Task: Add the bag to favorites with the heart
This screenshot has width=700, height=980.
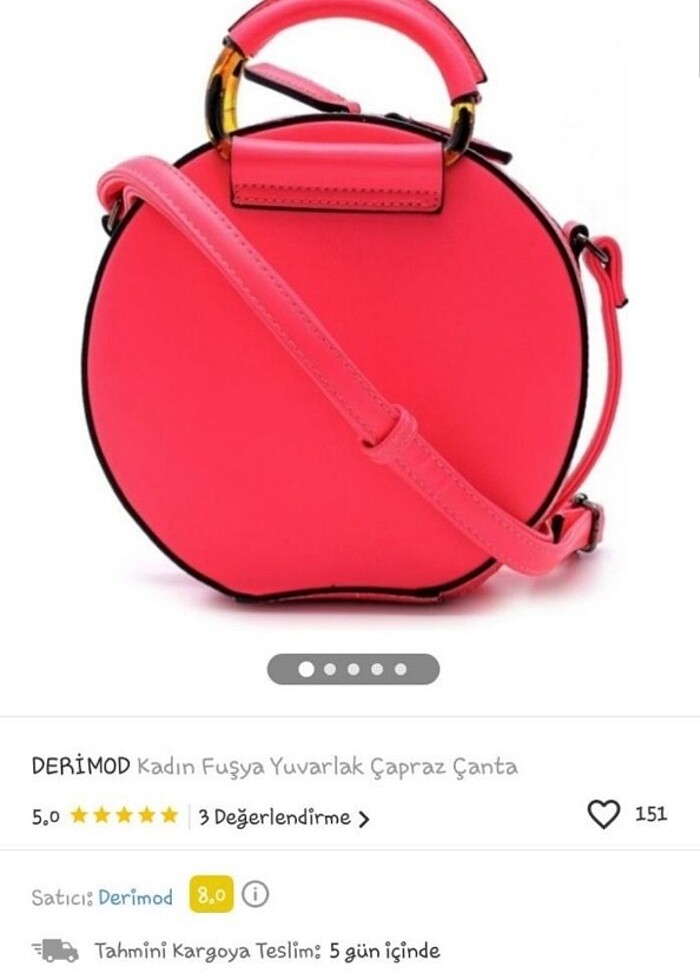Action: 603,815
